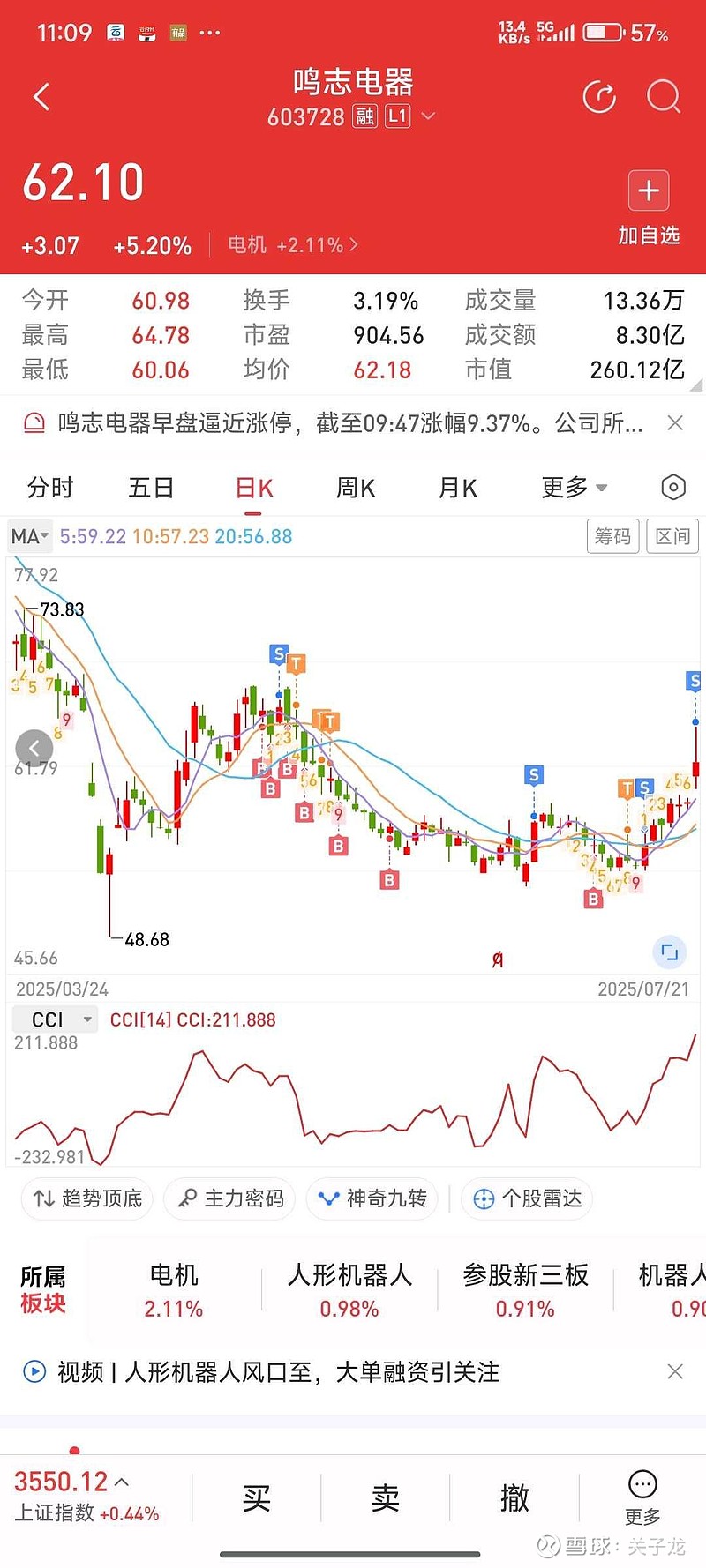
Task: Open chart settings hexagon icon
Action: 673,487
